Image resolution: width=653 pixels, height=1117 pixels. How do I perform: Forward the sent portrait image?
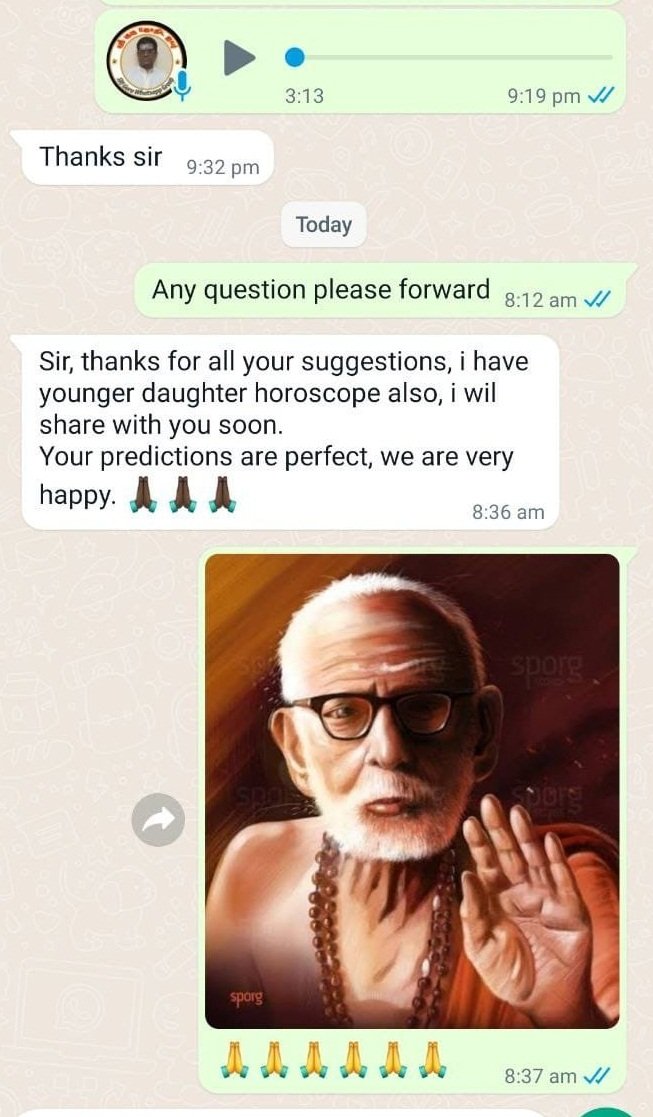[158, 819]
